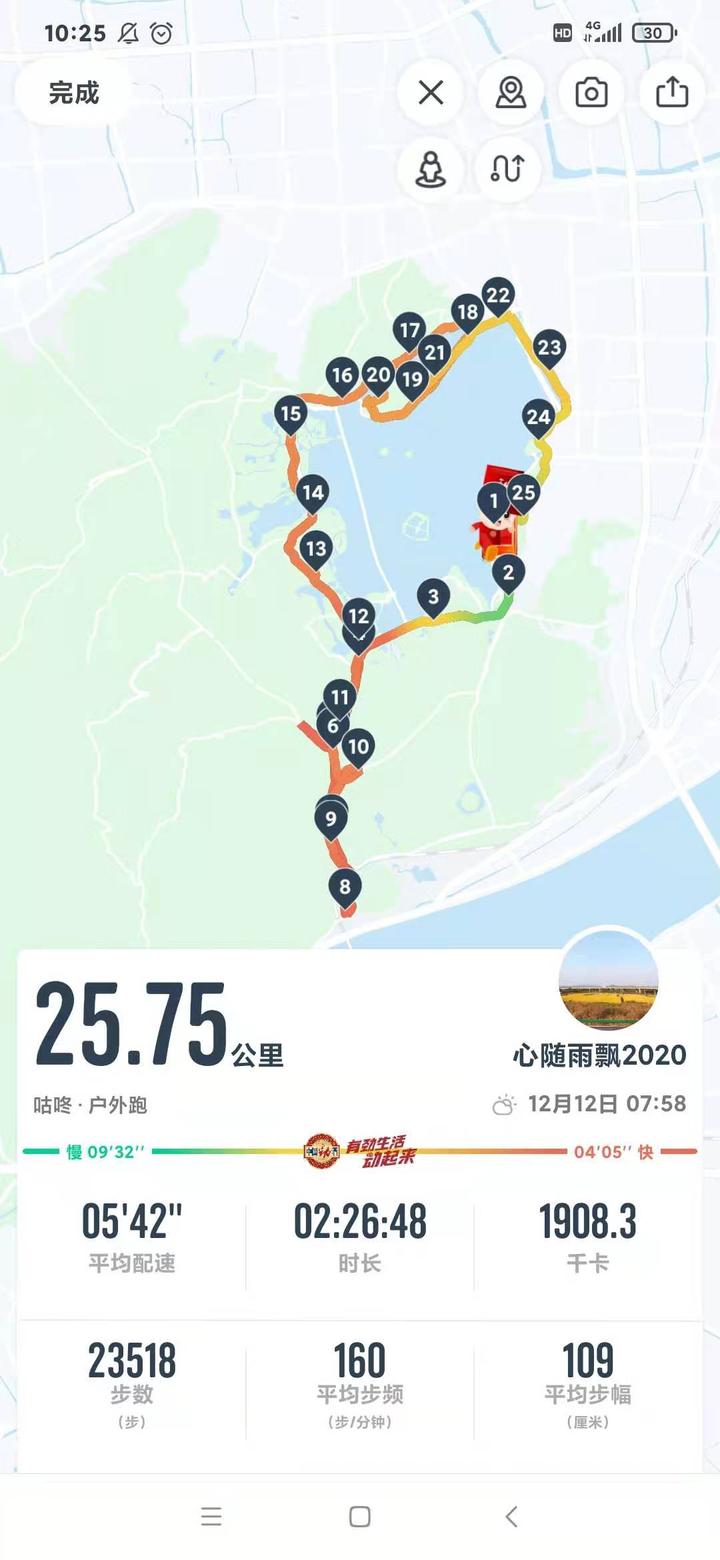Image resolution: width=720 pixels, height=1560 pixels.
Task: Go to the system home screen
Action: point(360,1517)
